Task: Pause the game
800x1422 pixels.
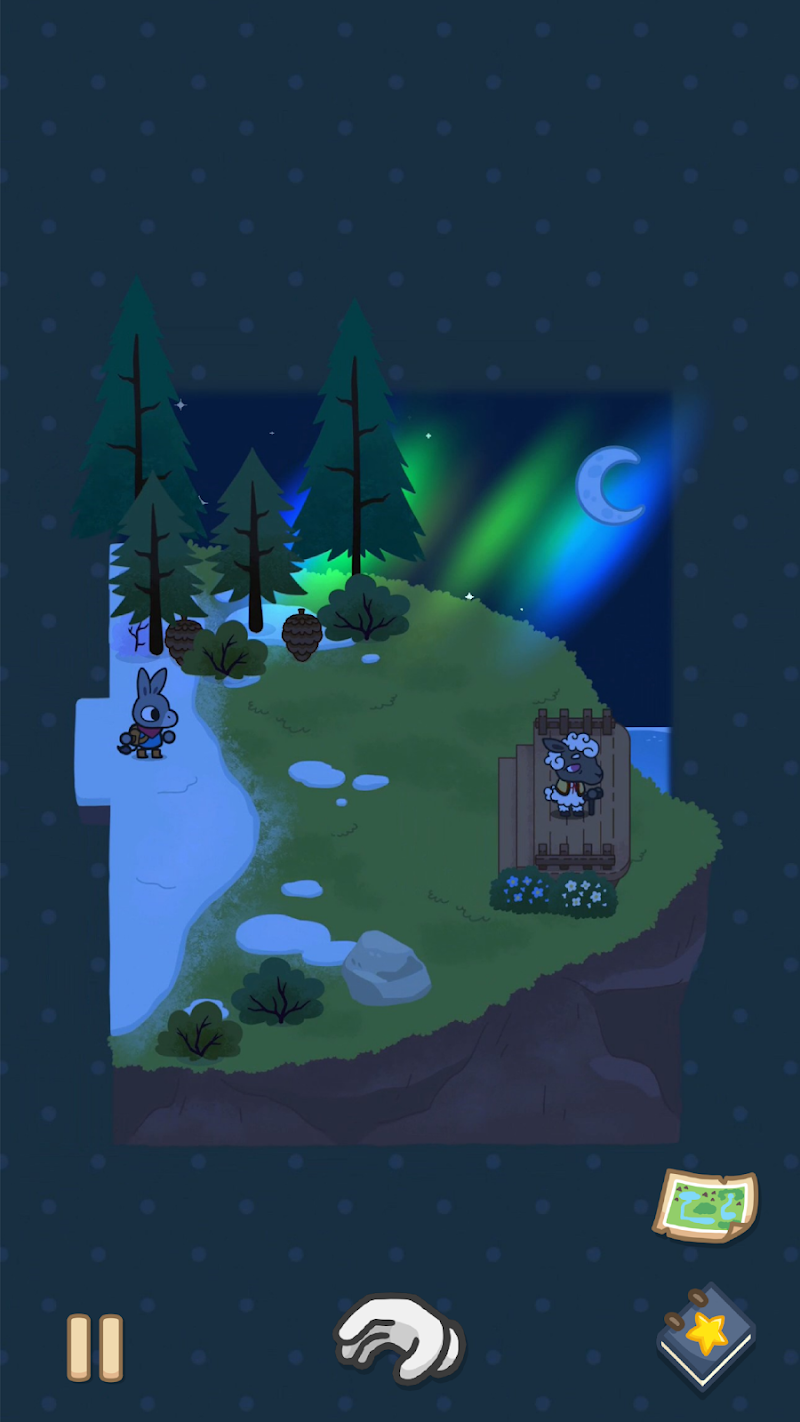Action: pos(95,1347)
